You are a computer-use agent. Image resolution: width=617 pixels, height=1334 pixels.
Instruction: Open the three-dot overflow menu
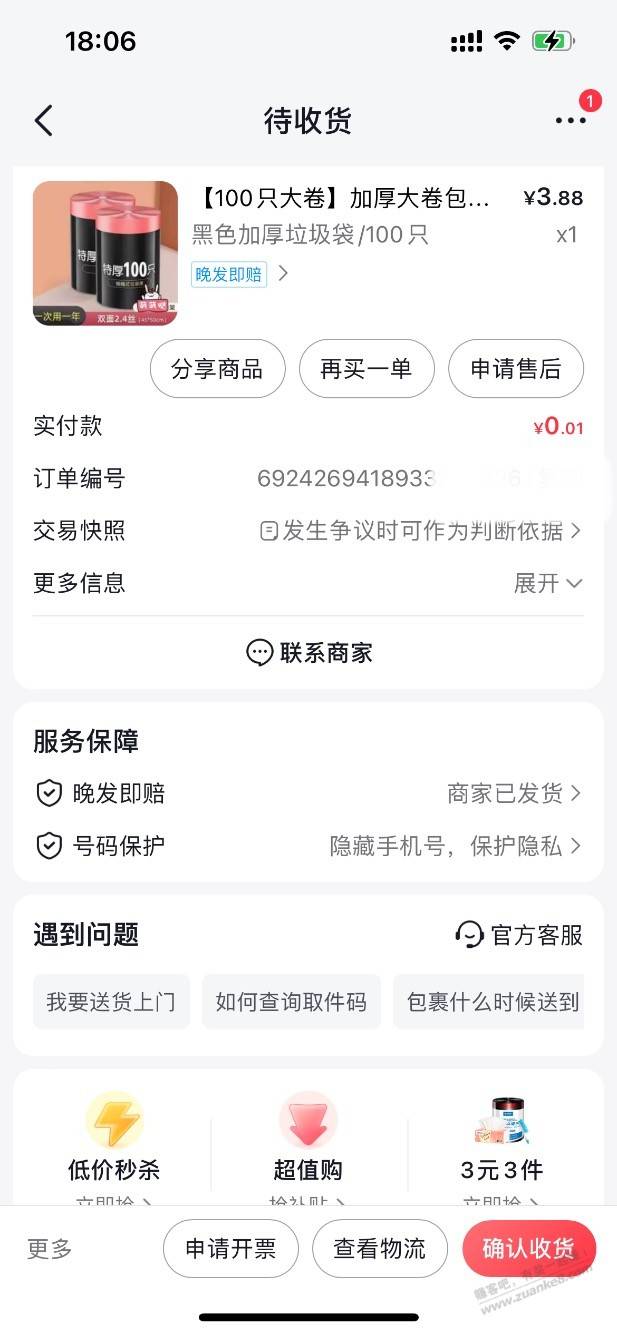click(570, 121)
